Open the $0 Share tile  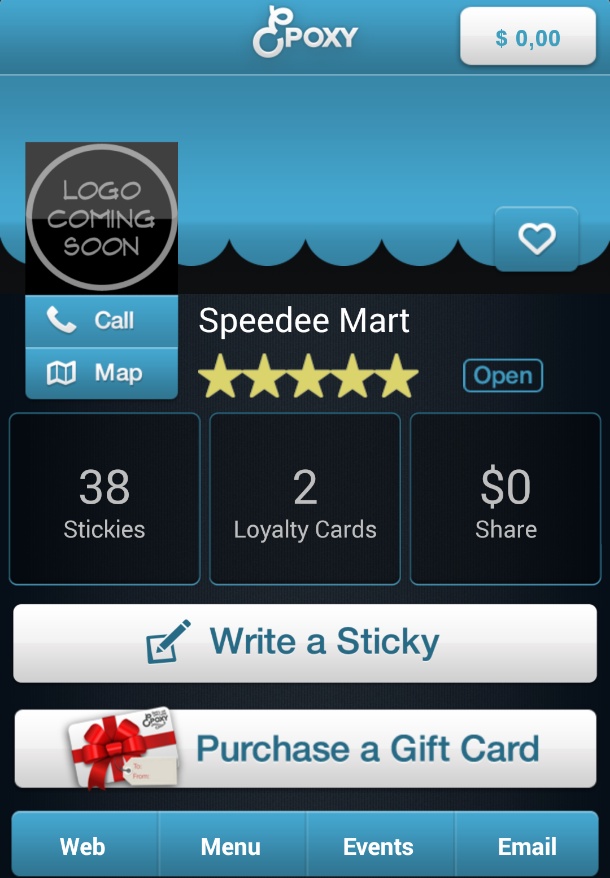tap(505, 498)
